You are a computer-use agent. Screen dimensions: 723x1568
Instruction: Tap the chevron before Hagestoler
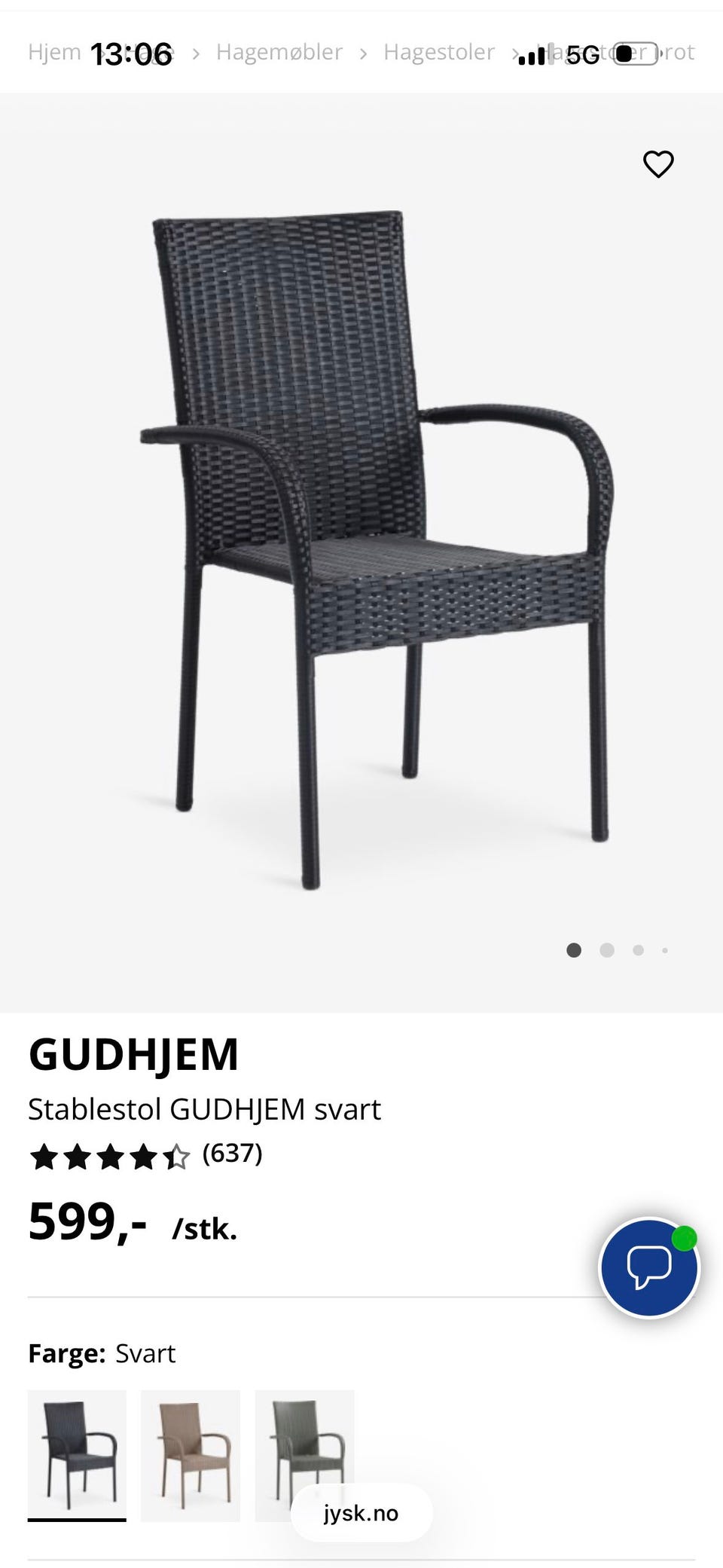[364, 52]
